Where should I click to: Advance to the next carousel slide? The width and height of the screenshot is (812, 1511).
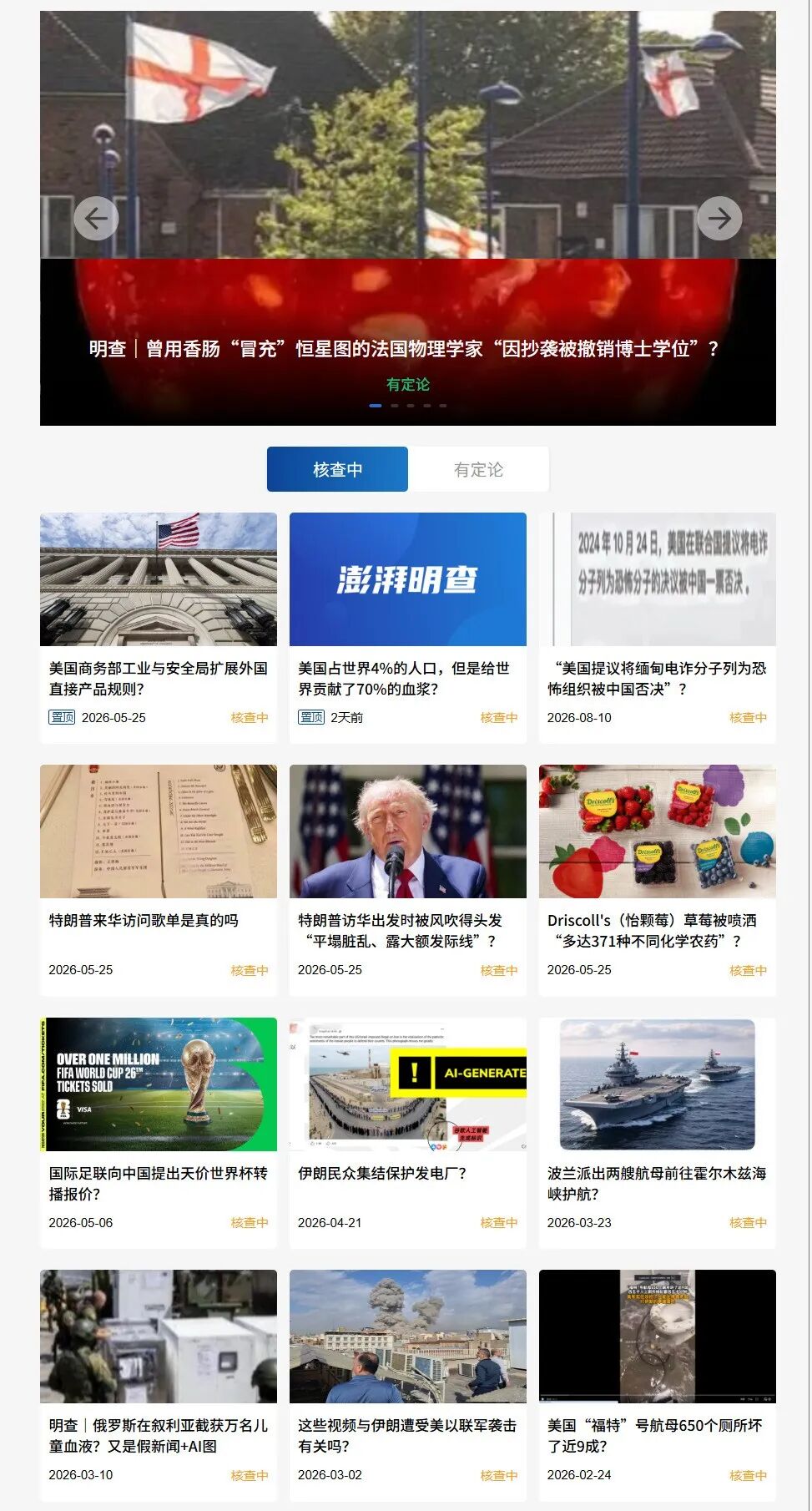719,219
